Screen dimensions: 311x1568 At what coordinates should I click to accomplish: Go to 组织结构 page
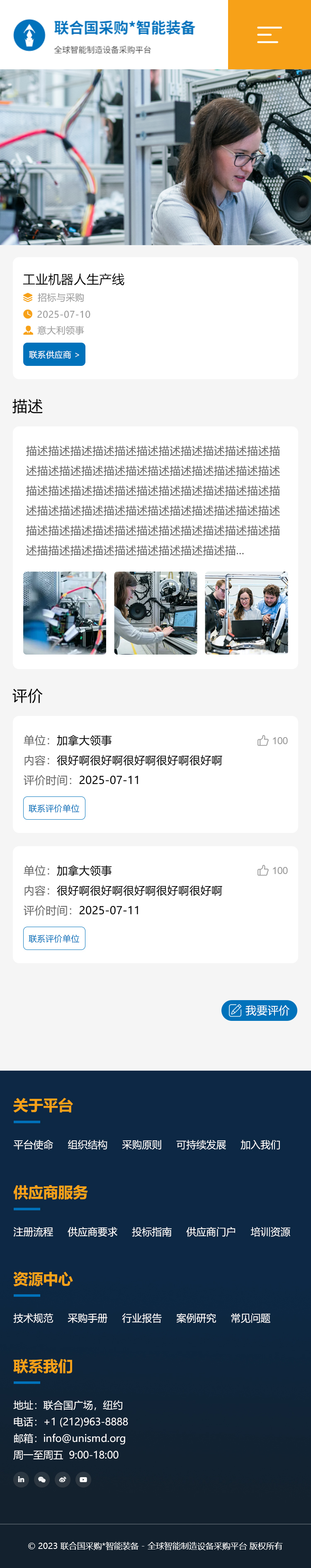87,1145
